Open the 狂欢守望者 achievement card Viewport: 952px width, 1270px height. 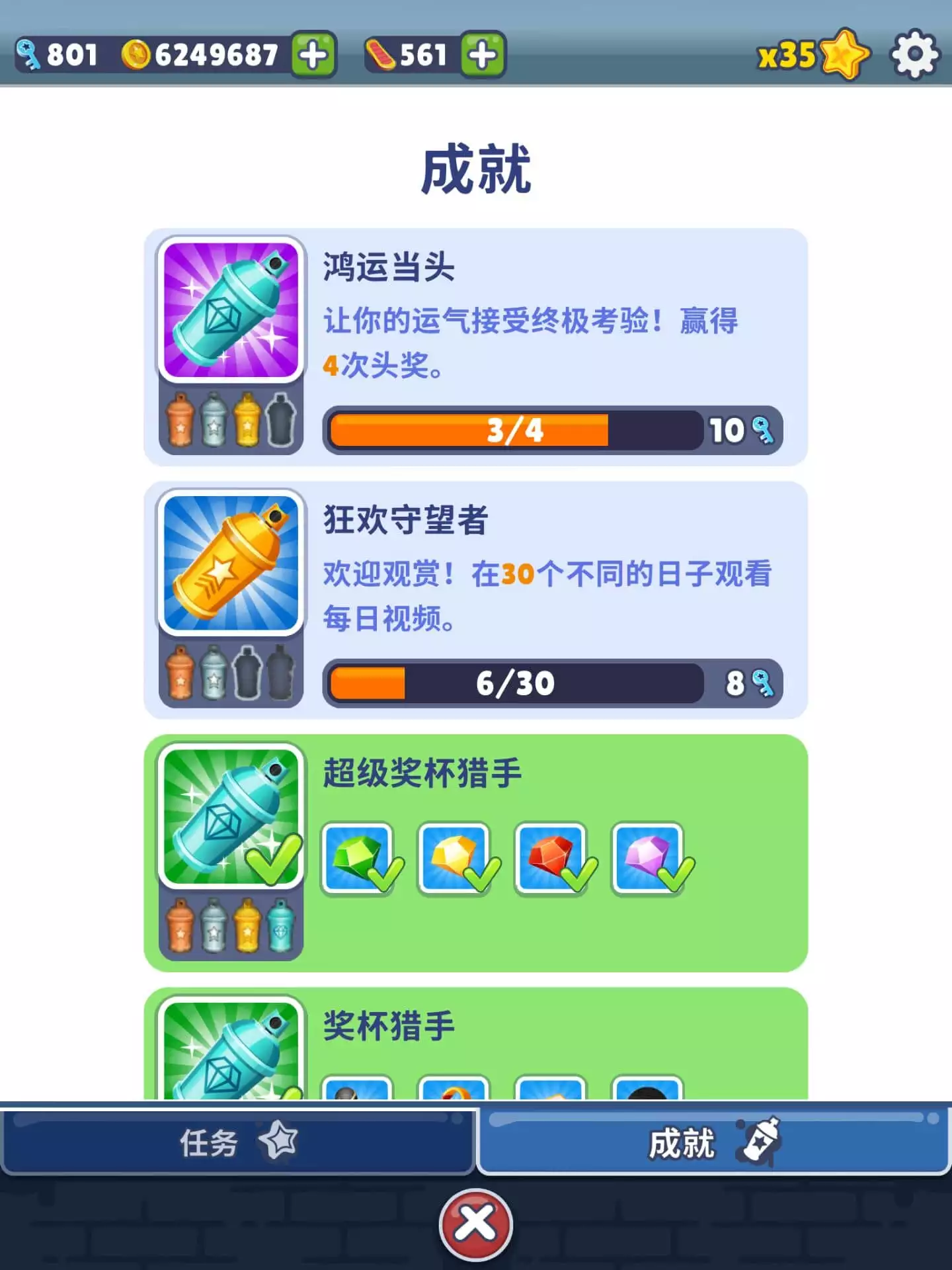point(475,600)
